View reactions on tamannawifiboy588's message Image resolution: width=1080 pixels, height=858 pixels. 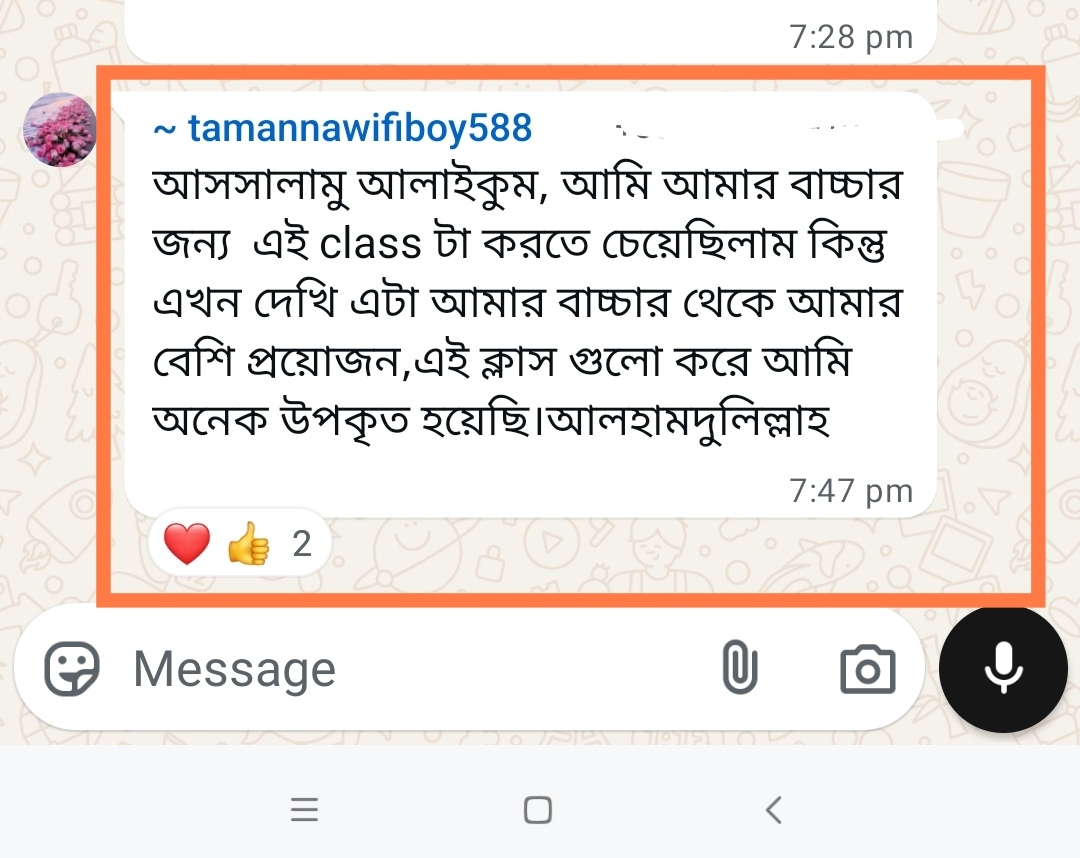pos(238,545)
